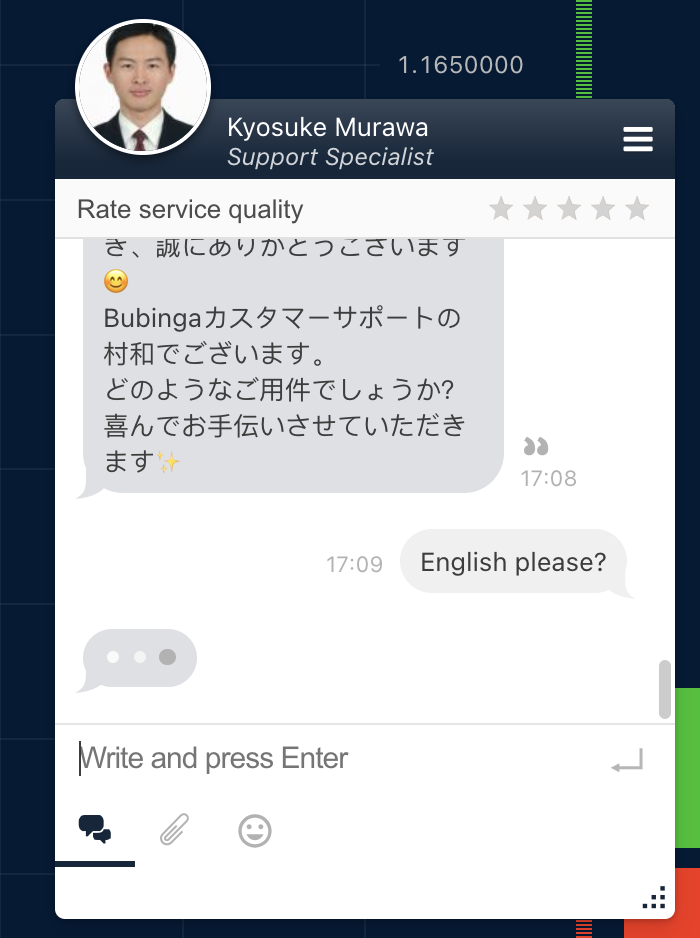Viewport: 700px width, 938px height.
Task: Focus the Write and press Enter field
Action: coord(330,759)
